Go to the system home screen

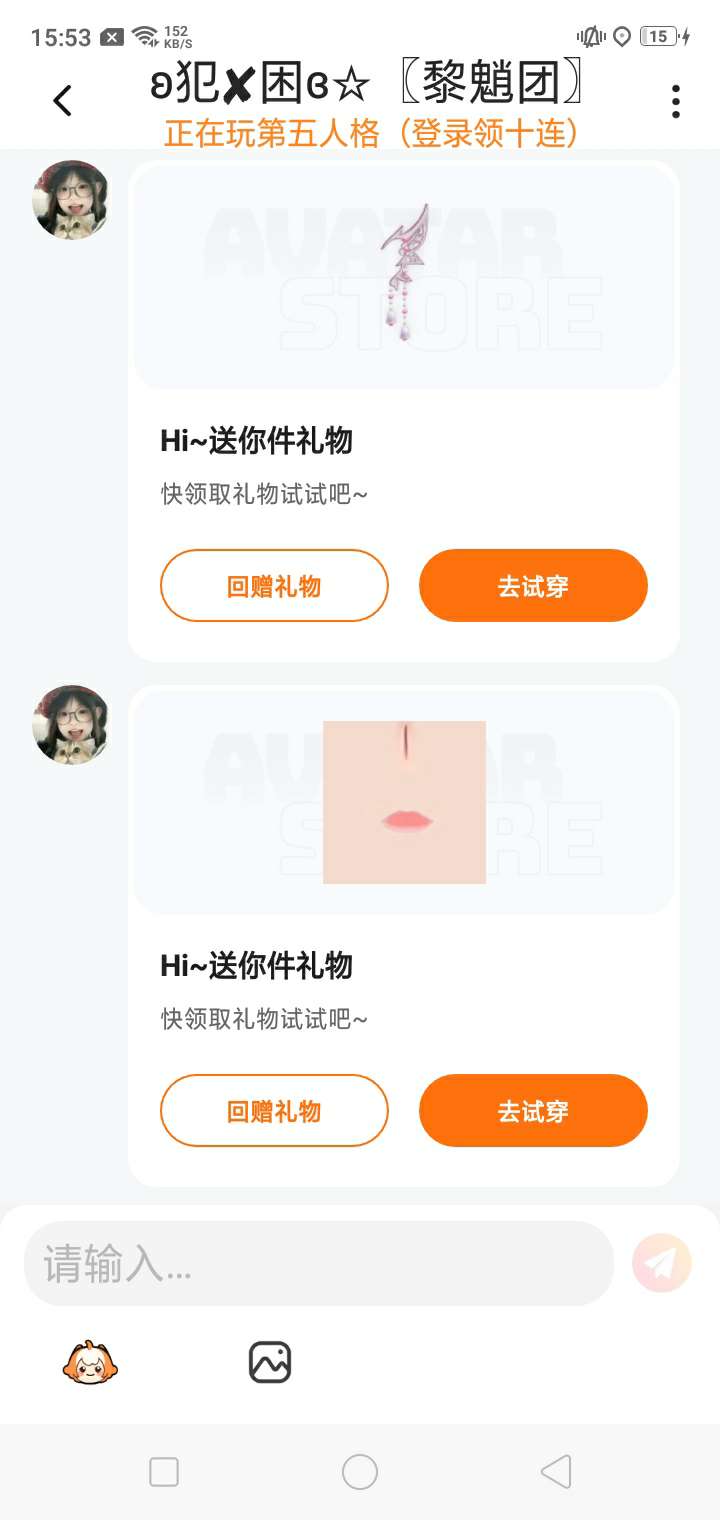[360, 1472]
